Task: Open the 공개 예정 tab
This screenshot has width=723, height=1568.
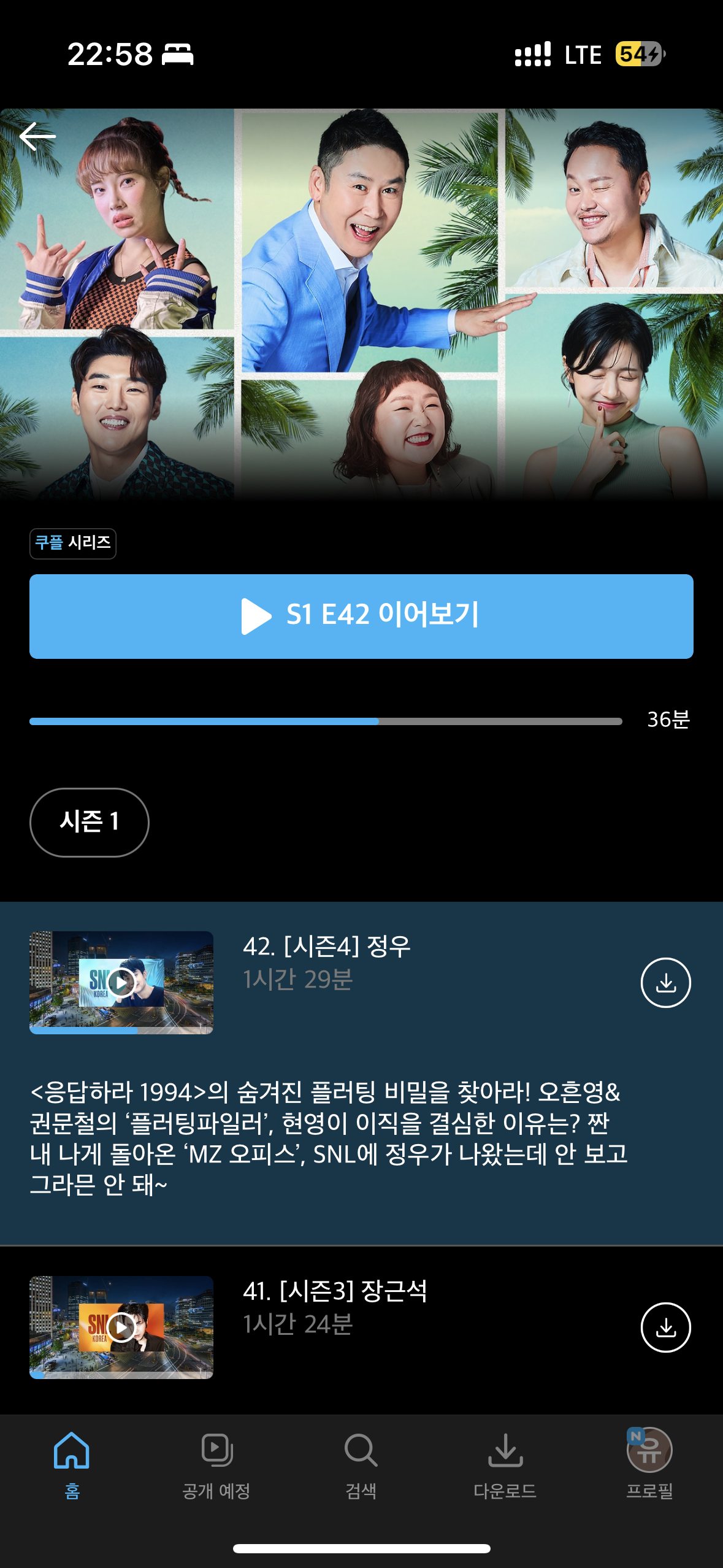Action: (216, 1464)
